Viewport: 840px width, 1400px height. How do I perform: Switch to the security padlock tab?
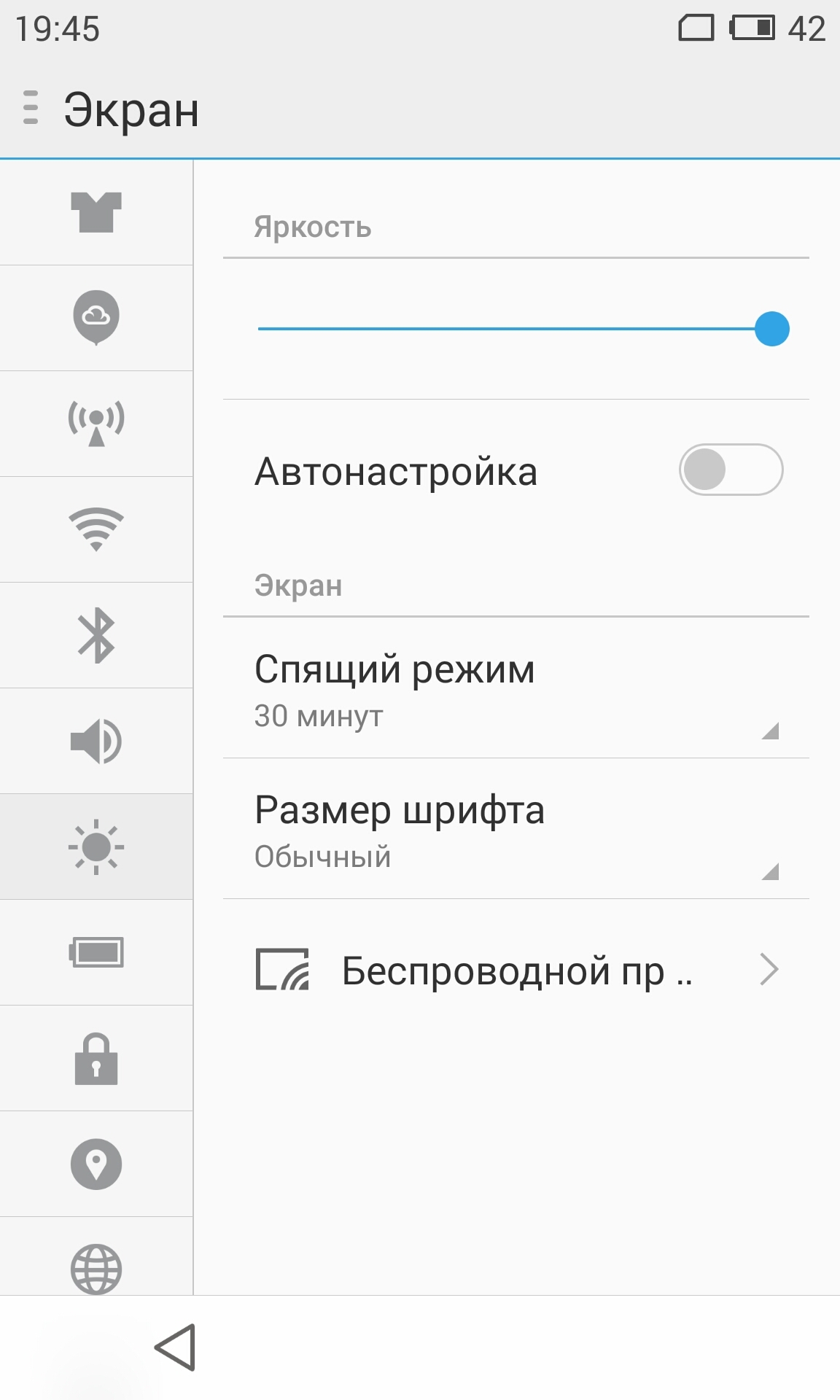coord(96,1058)
